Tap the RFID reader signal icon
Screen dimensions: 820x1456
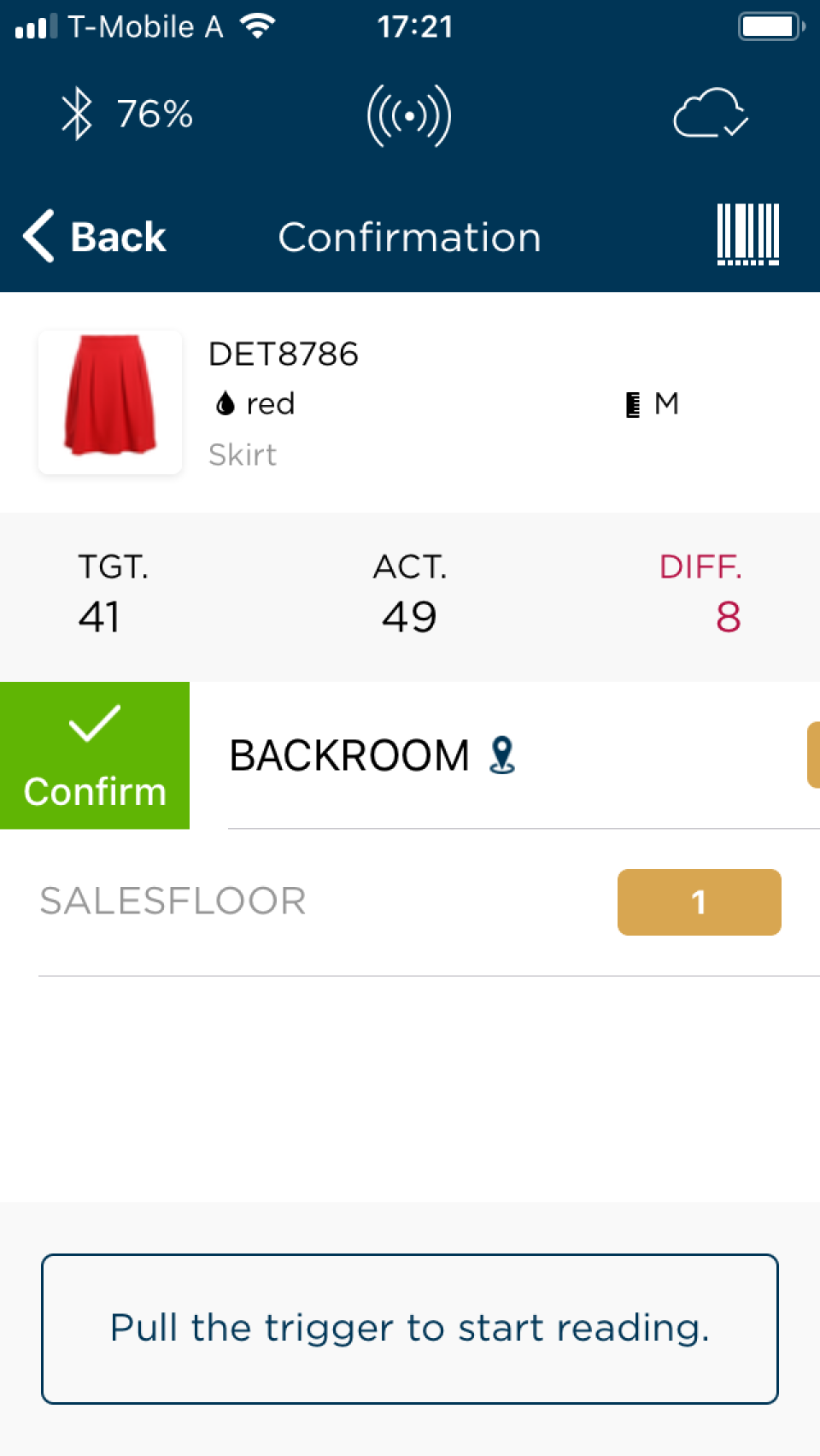(x=409, y=115)
